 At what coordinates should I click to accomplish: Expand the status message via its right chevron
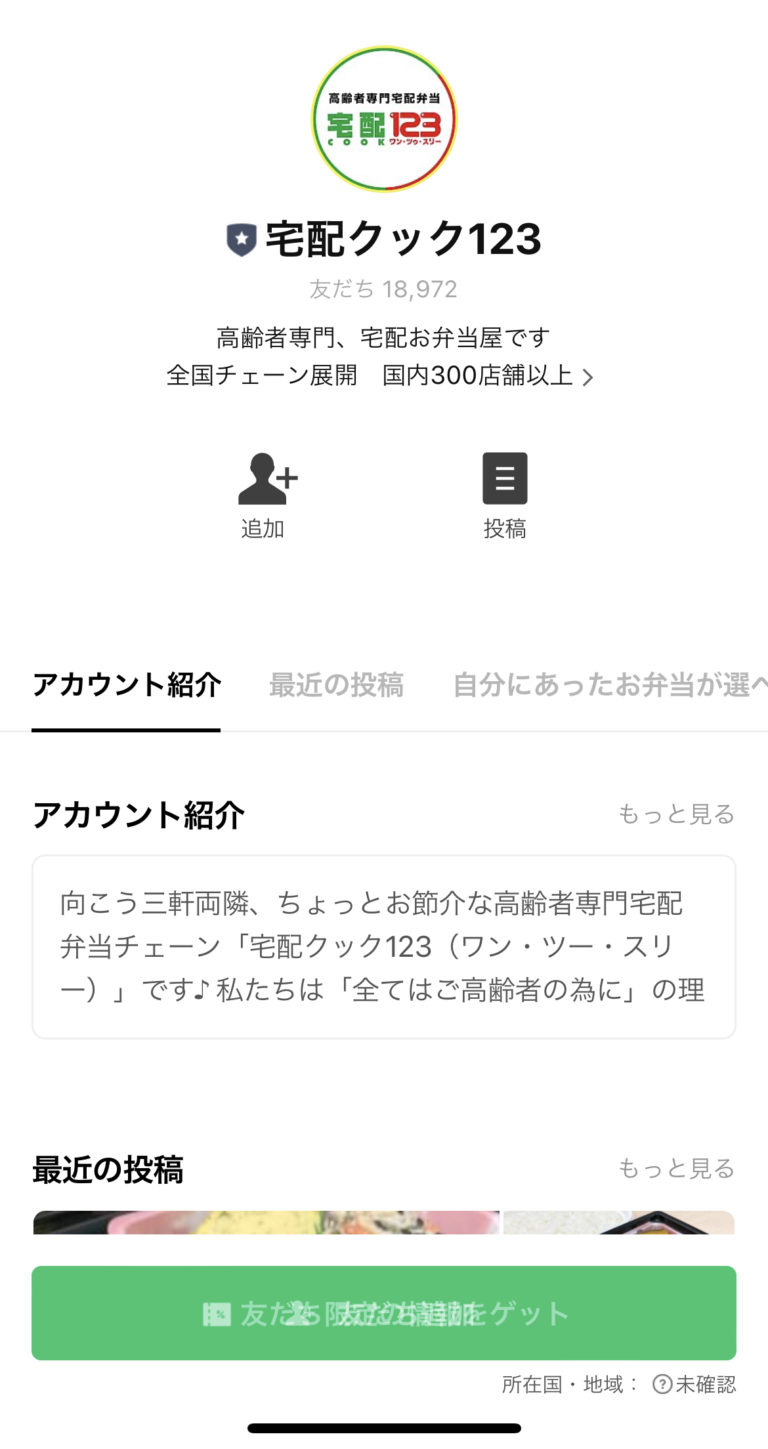[x=588, y=376]
